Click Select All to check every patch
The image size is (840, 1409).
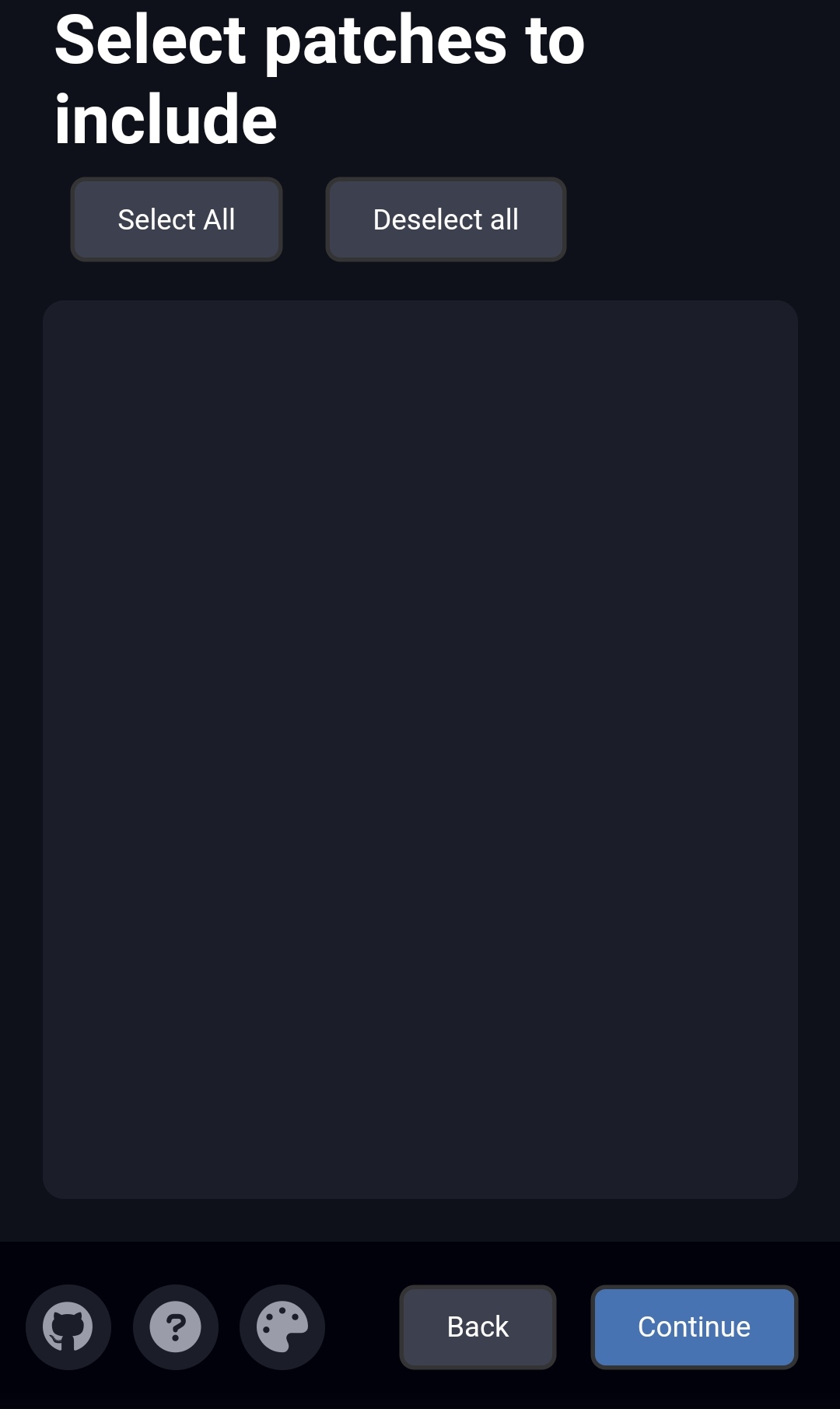tap(177, 219)
